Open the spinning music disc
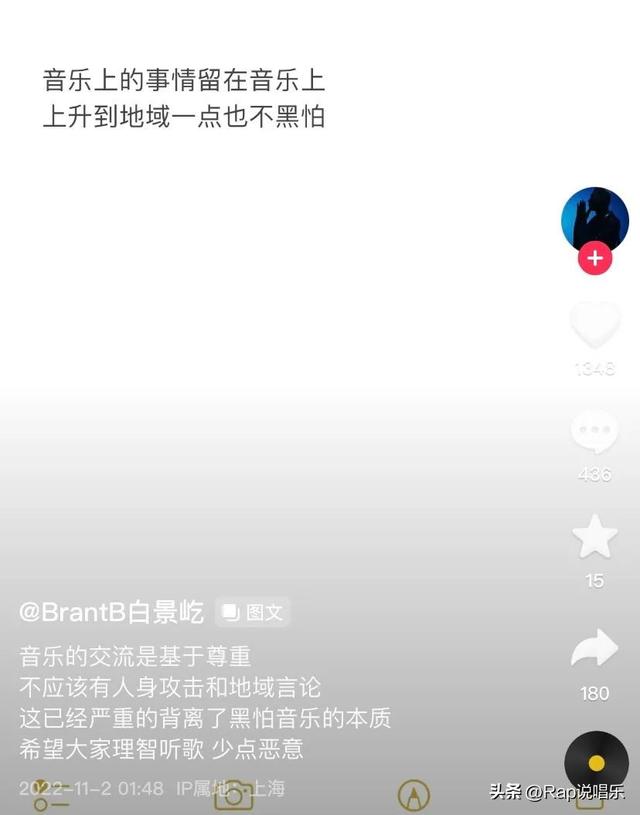Viewport: 640px width, 815px height. point(596,763)
